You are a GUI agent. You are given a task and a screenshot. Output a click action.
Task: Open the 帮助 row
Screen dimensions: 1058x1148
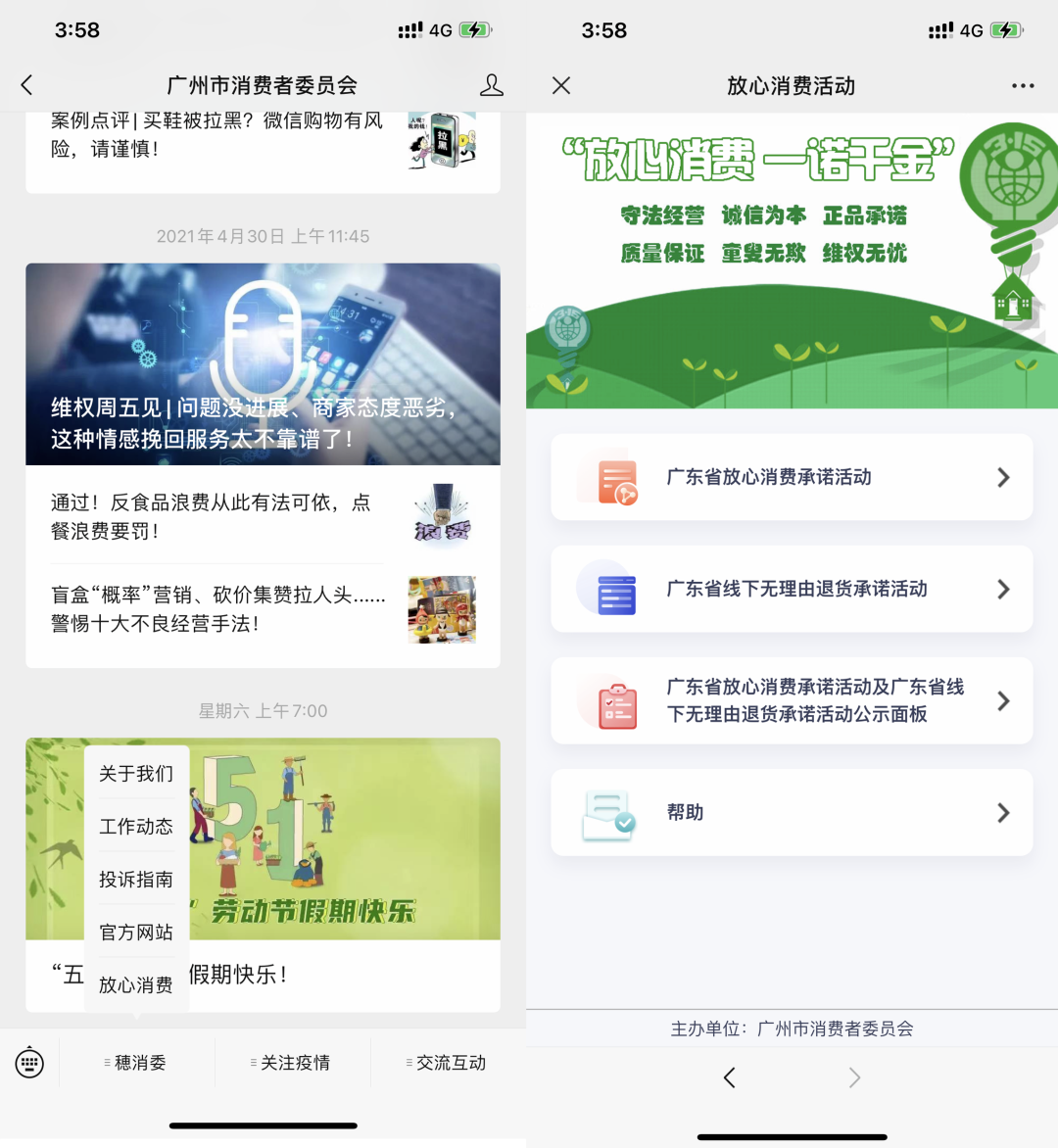tap(792, 812)
